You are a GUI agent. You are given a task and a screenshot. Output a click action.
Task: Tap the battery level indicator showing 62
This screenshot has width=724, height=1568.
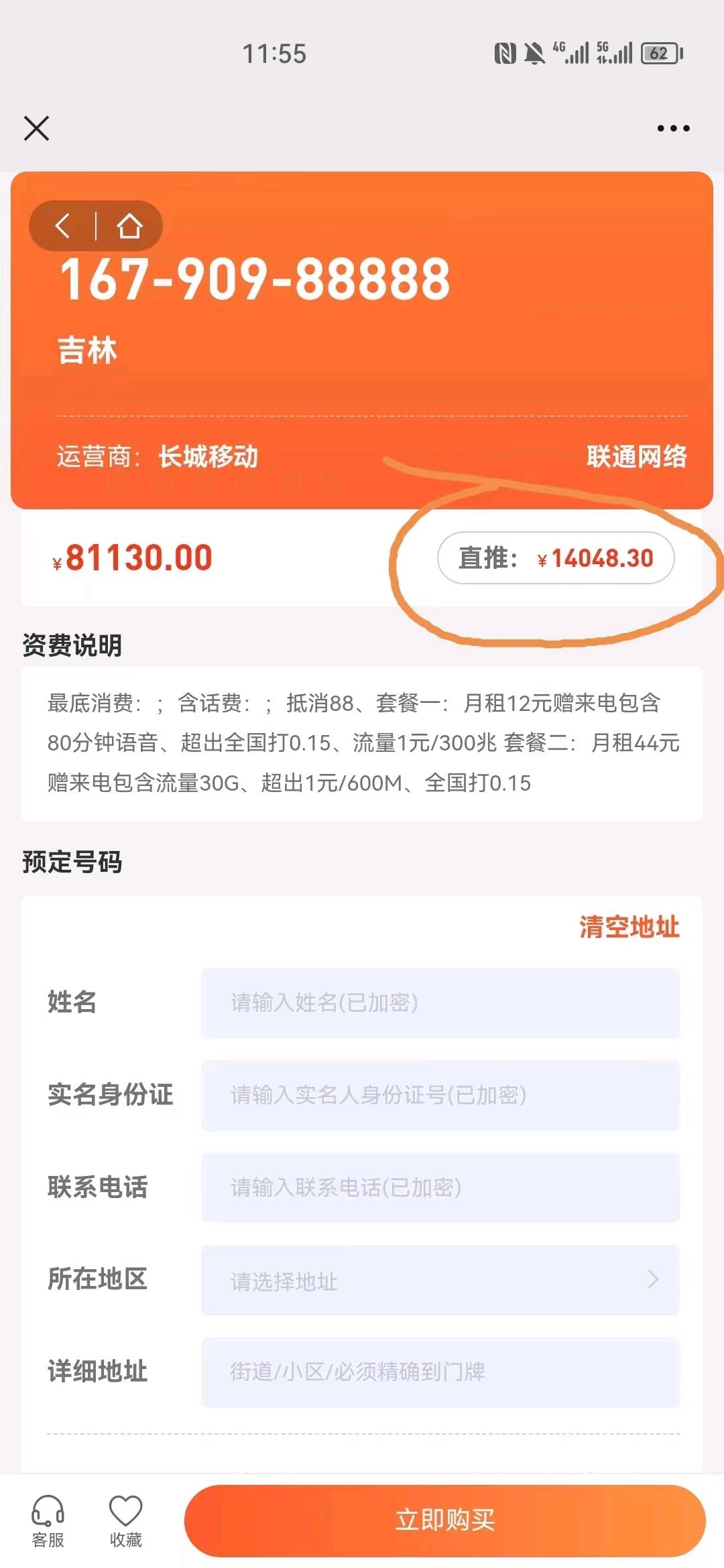pyautogui.click(x=659, y=54)
